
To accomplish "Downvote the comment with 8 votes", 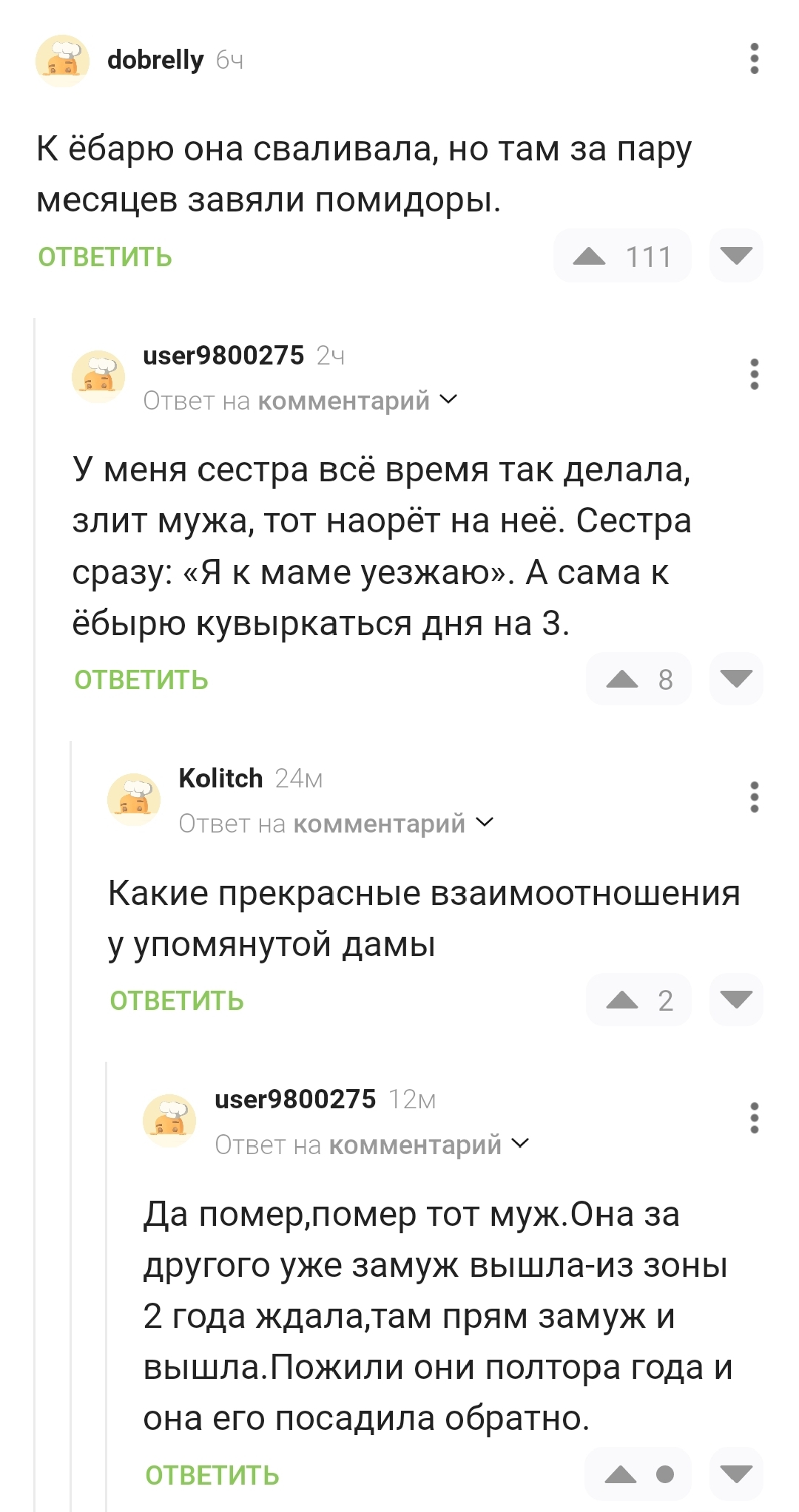I will click(x=736, y=679).
